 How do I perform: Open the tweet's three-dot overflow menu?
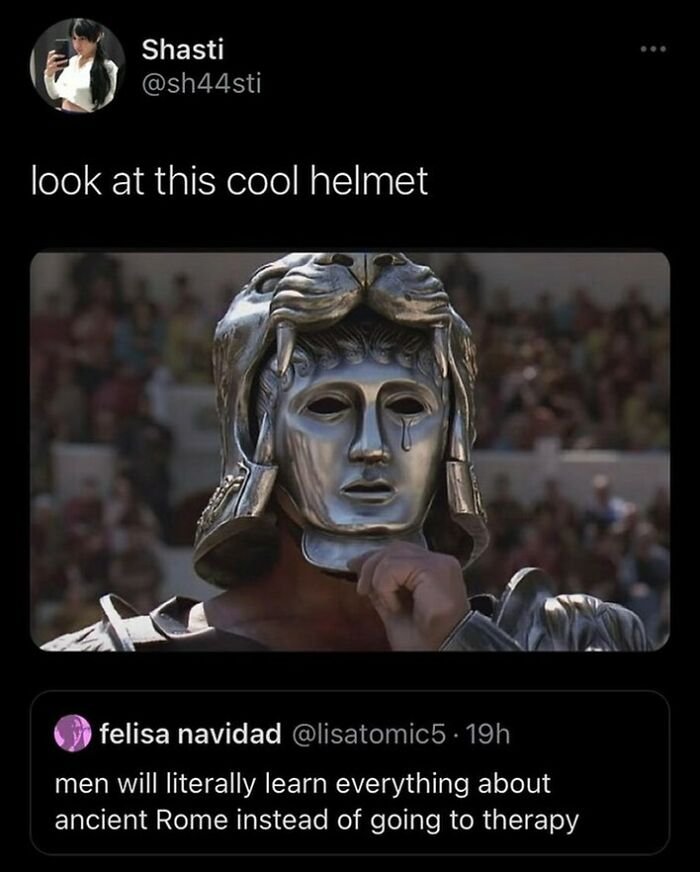[x=654, y=48]
